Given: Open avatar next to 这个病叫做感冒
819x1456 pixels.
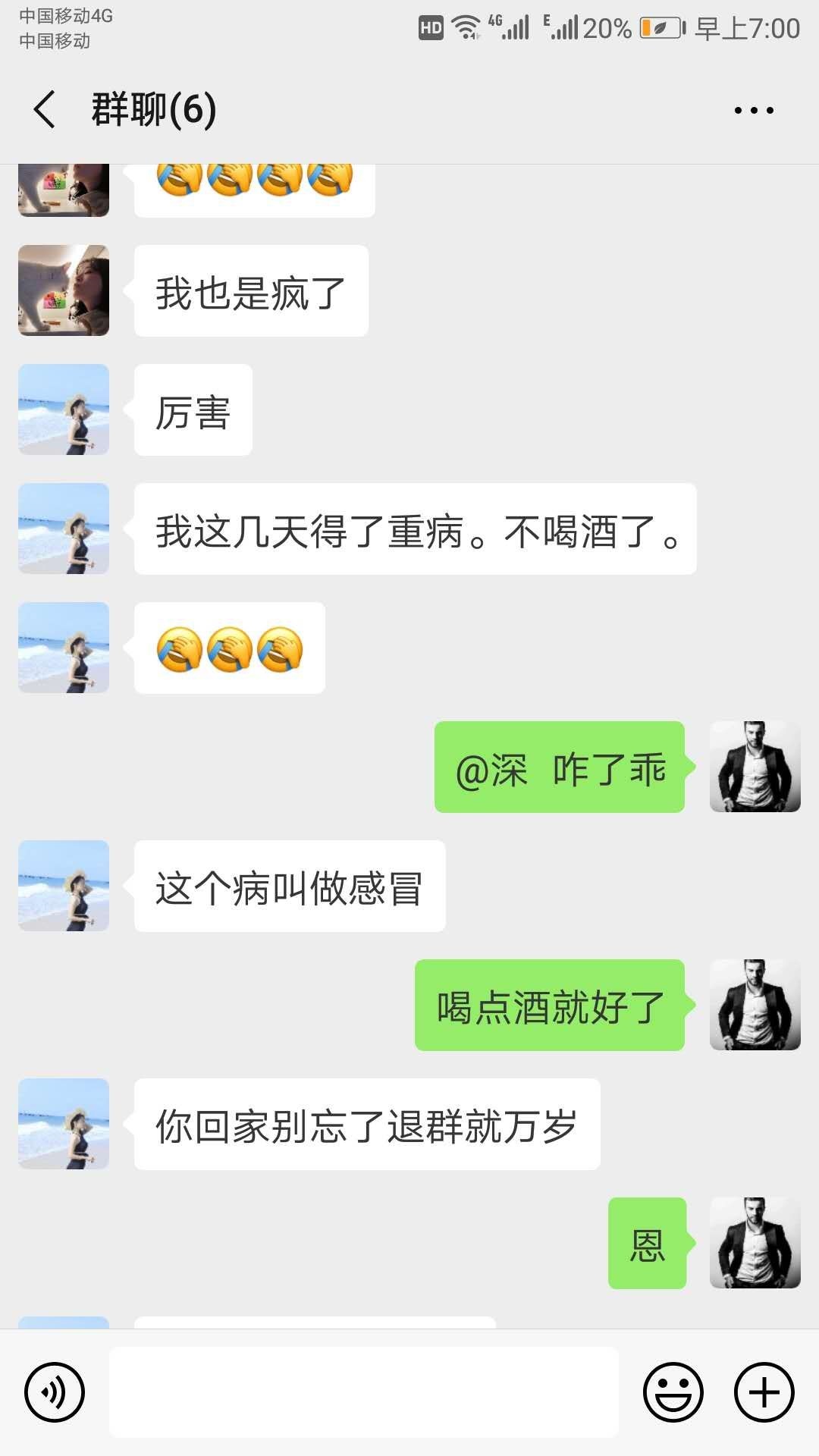Looking at the screenshot, I should coord(64,886).
